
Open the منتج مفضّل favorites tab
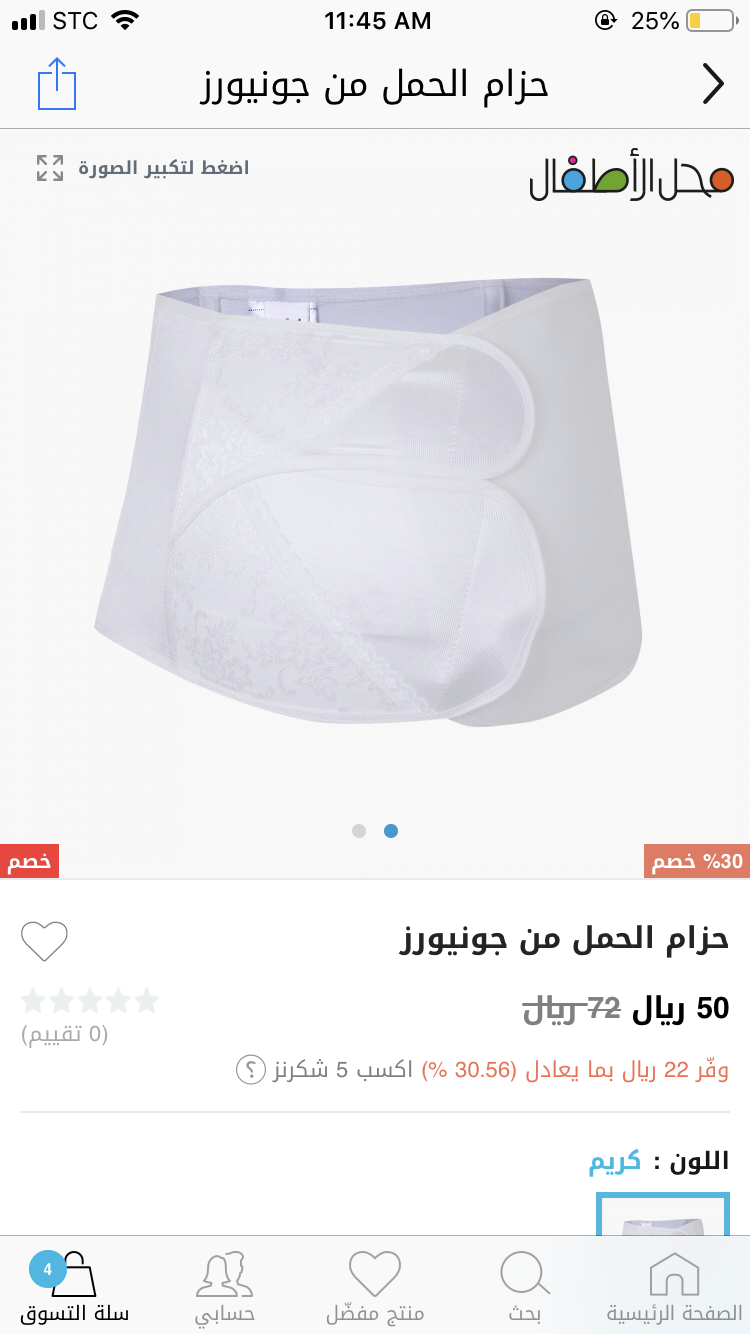click(375, 1286)
